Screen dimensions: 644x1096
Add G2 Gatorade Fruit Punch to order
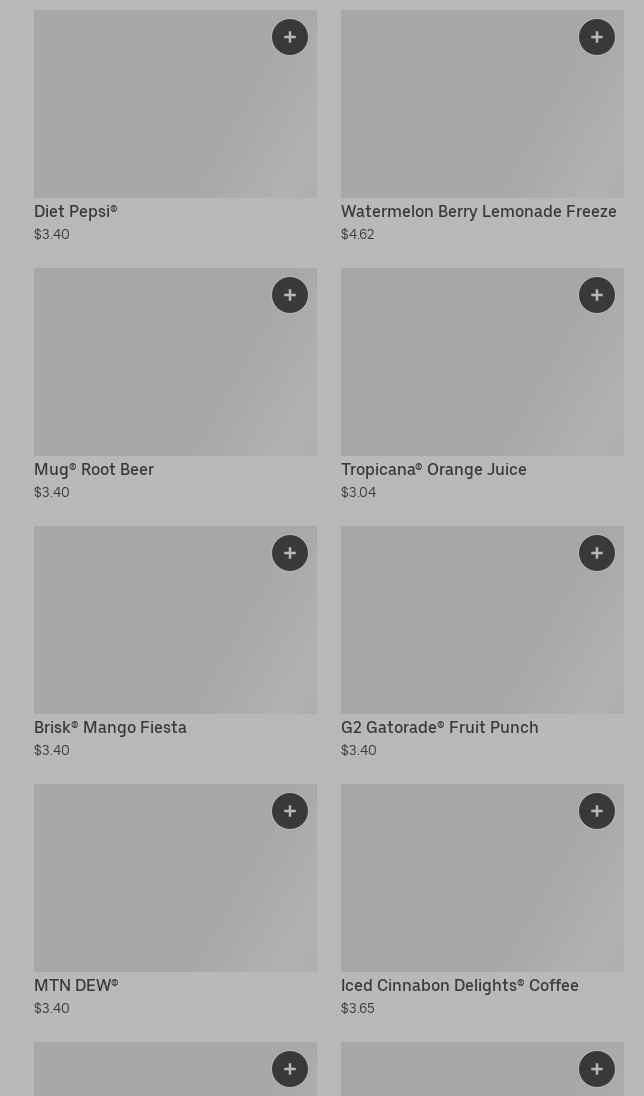pos(597,553)
